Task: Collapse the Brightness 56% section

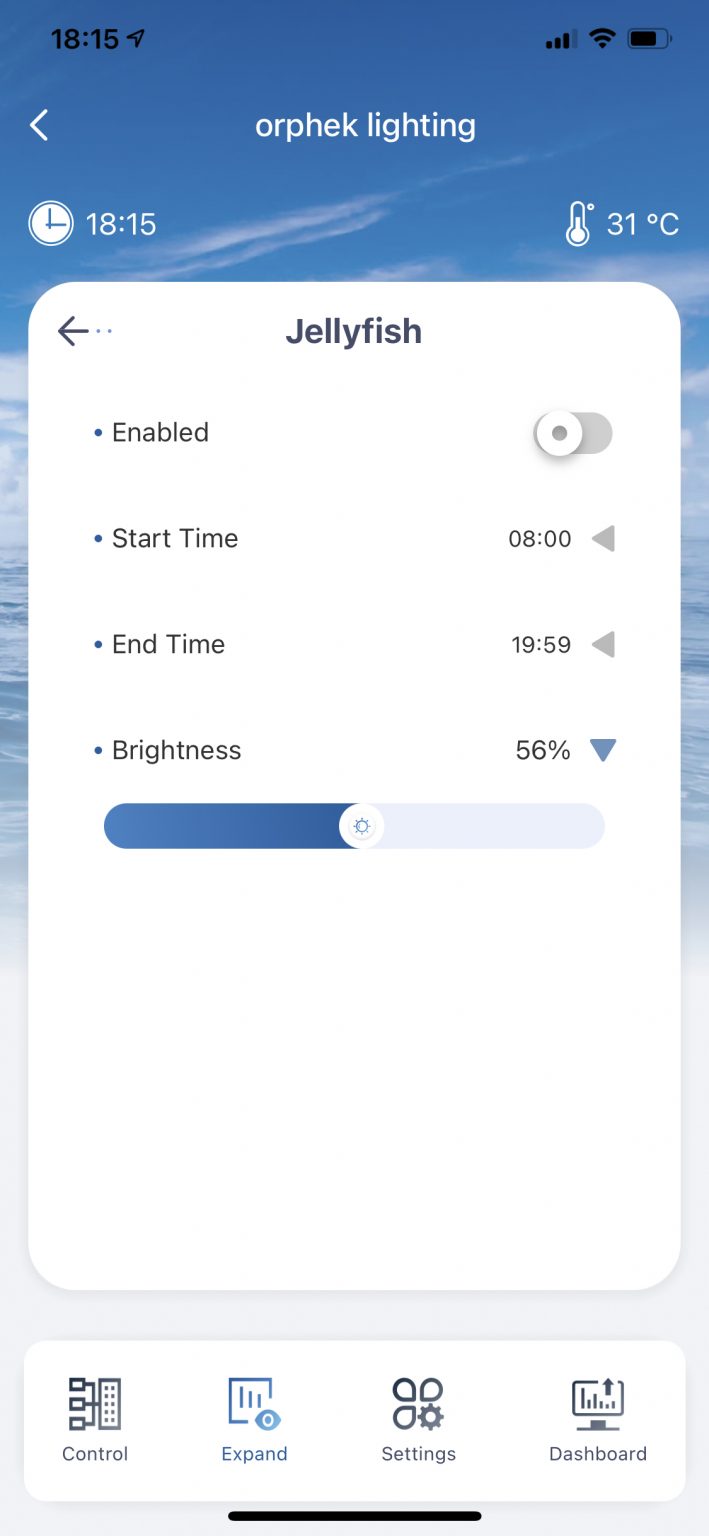Action: pyautogui.click(x=603, y=750)
